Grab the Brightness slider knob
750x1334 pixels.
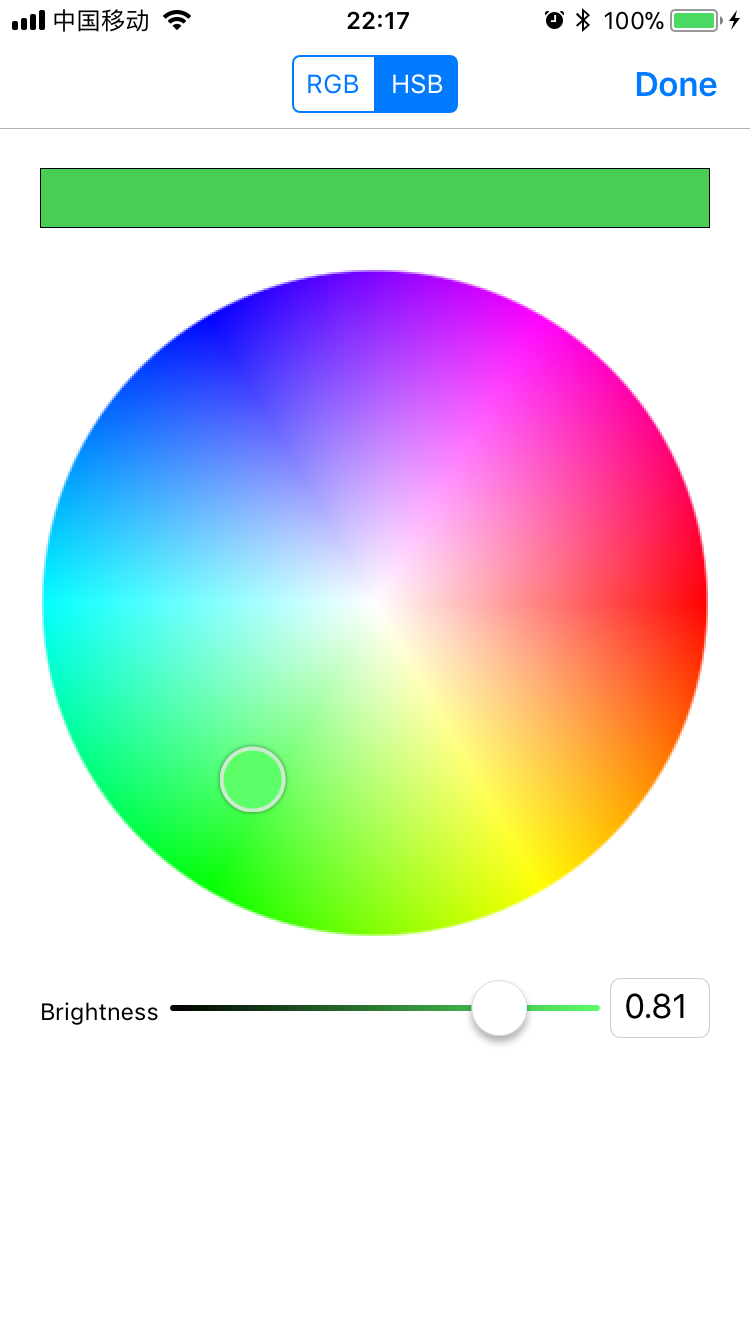(499, 1008)
